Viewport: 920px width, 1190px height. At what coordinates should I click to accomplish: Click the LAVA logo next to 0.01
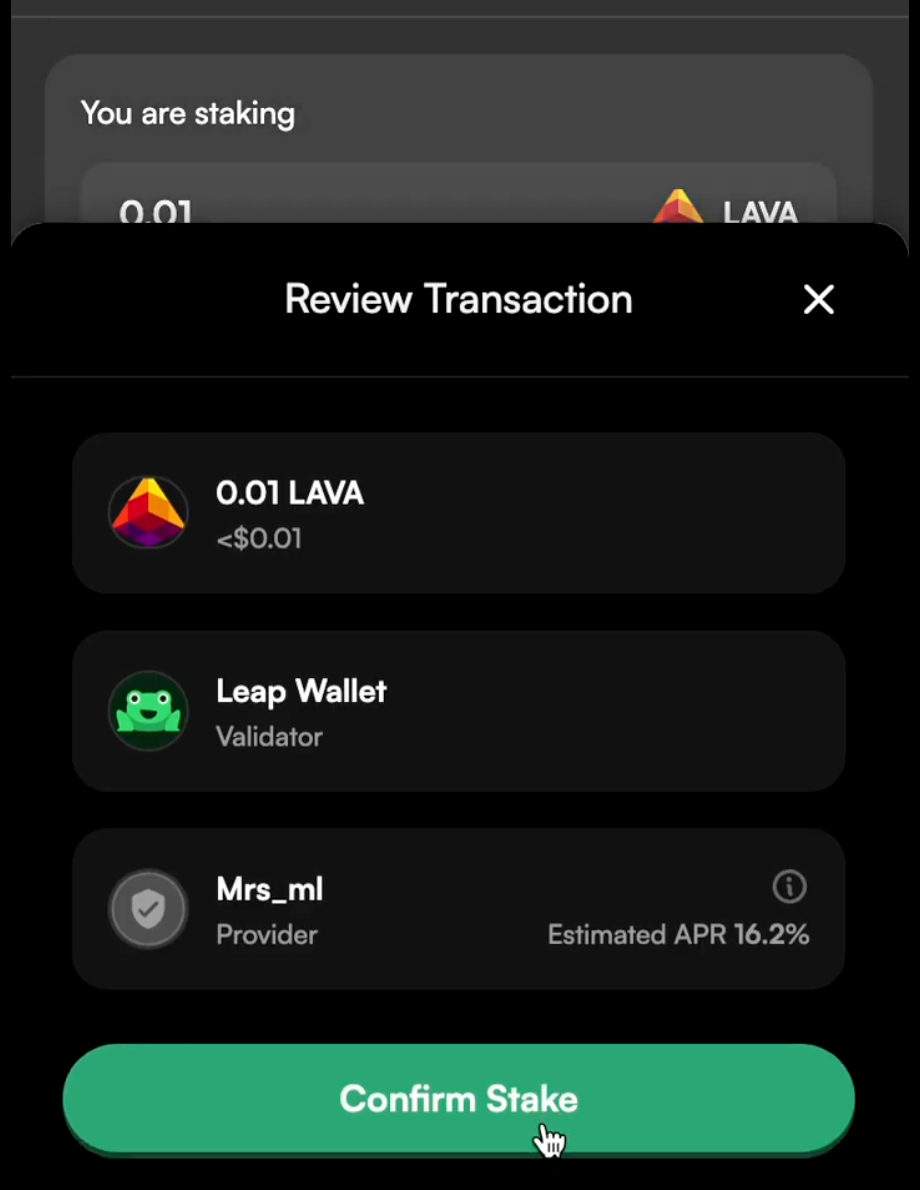pos(148,513)
